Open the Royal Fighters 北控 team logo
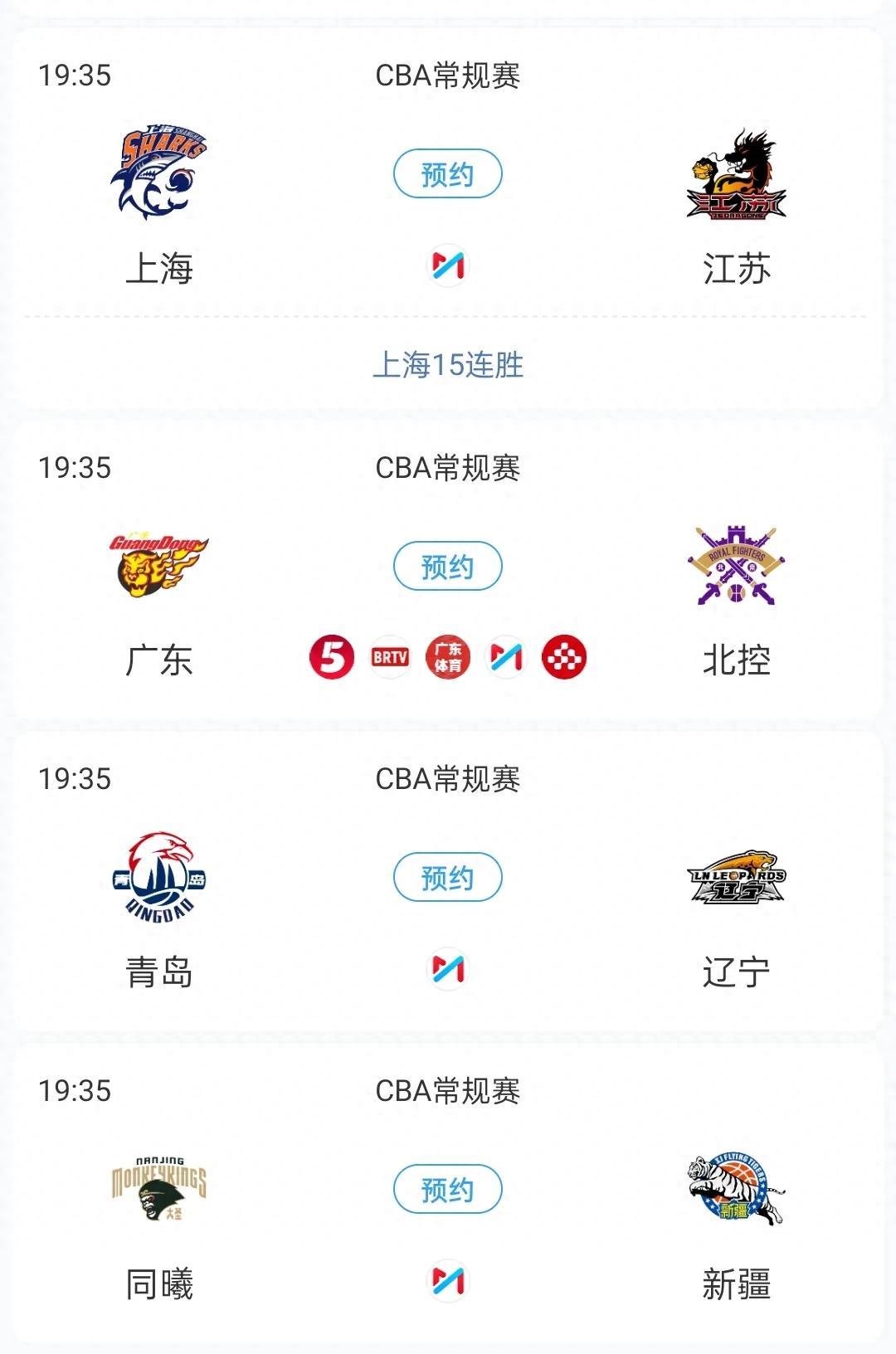The image size is (896, 1354). tap(735, 566)
